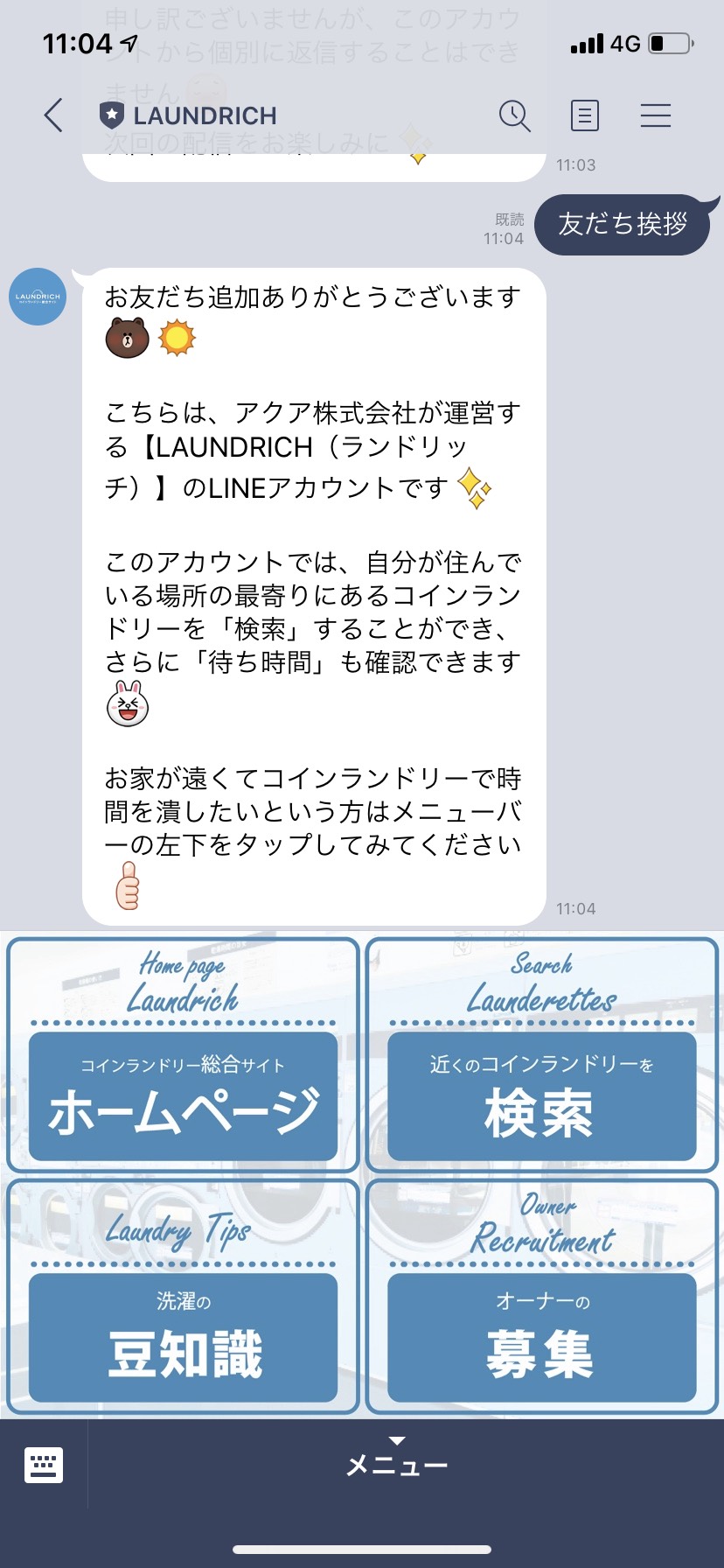Open the LAUNDRICH chat title
Screen dimensions: 724x1568
coord(204,115)
